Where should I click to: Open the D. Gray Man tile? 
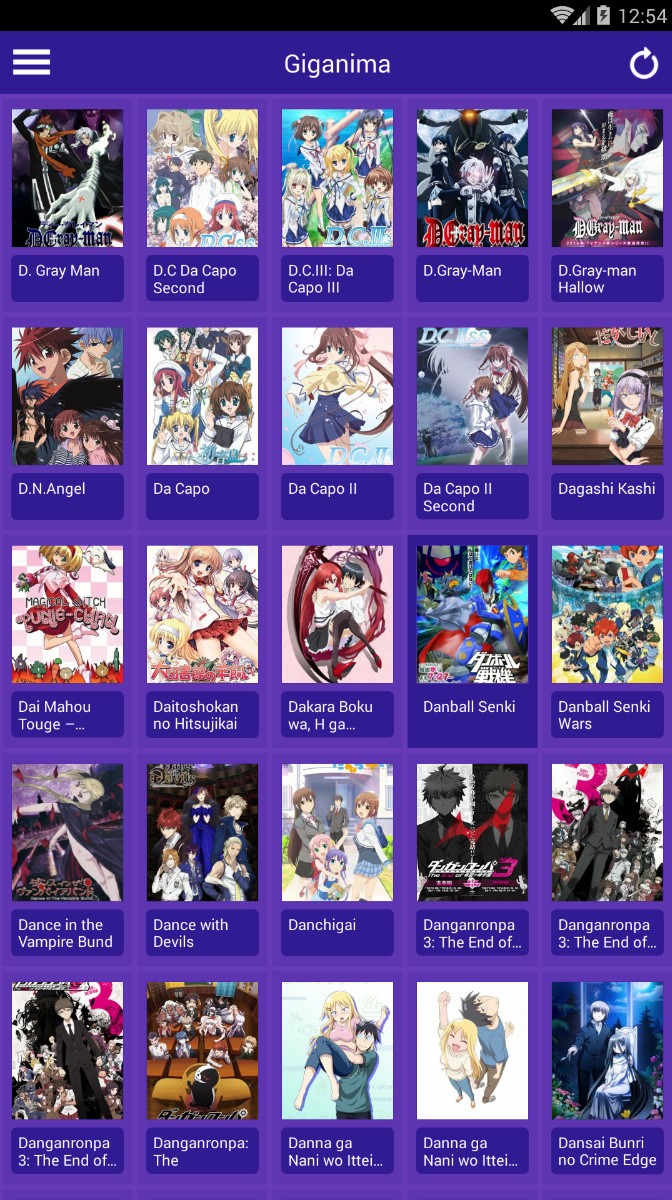[x=67, y=205]
